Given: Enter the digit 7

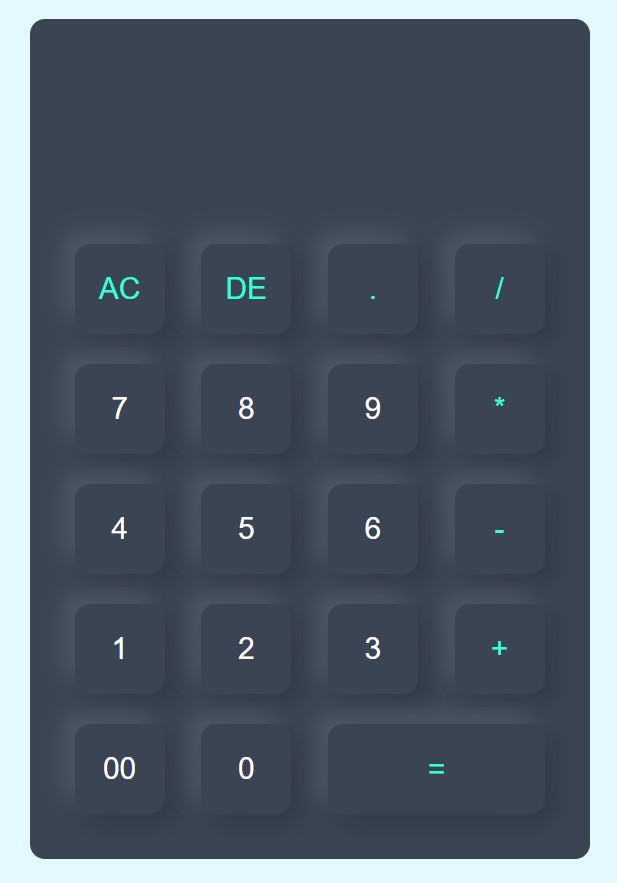Looking at the screenshot, I should click(119, 408).
